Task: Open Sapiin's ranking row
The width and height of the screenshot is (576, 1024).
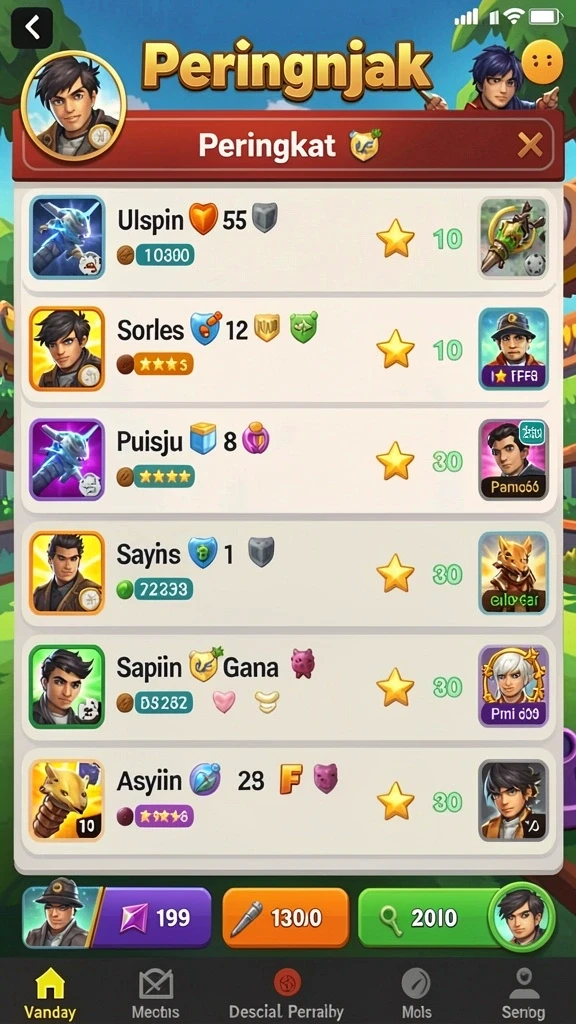Action: pyautogui.click(x=289, y=686)
